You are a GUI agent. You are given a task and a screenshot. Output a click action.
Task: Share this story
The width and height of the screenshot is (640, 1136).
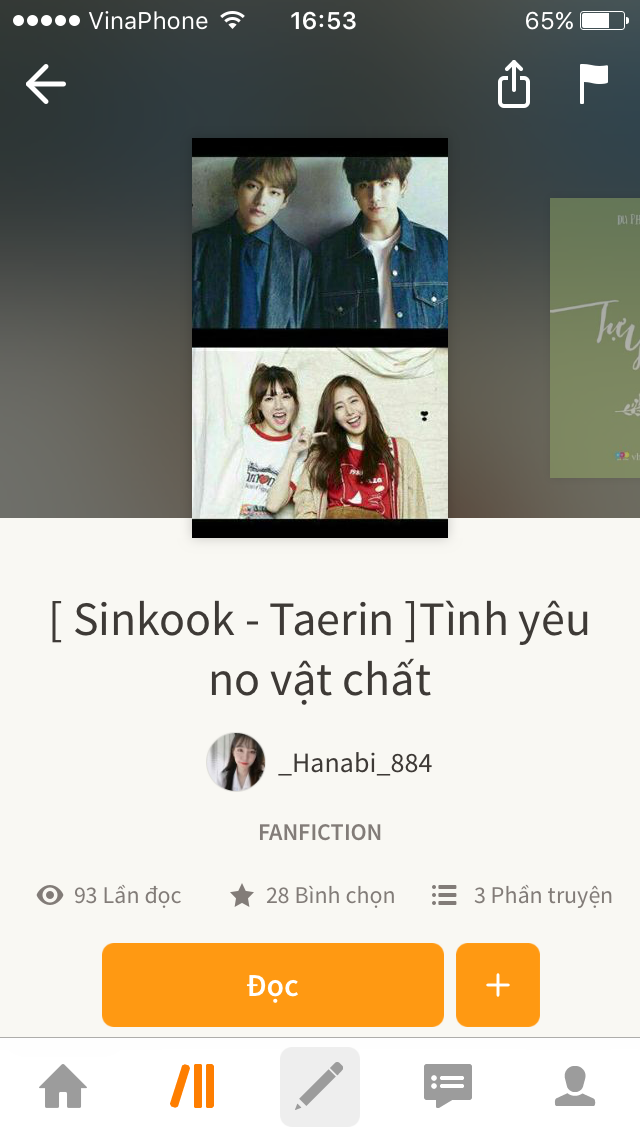pyautogui.click(x=513, y=84)
